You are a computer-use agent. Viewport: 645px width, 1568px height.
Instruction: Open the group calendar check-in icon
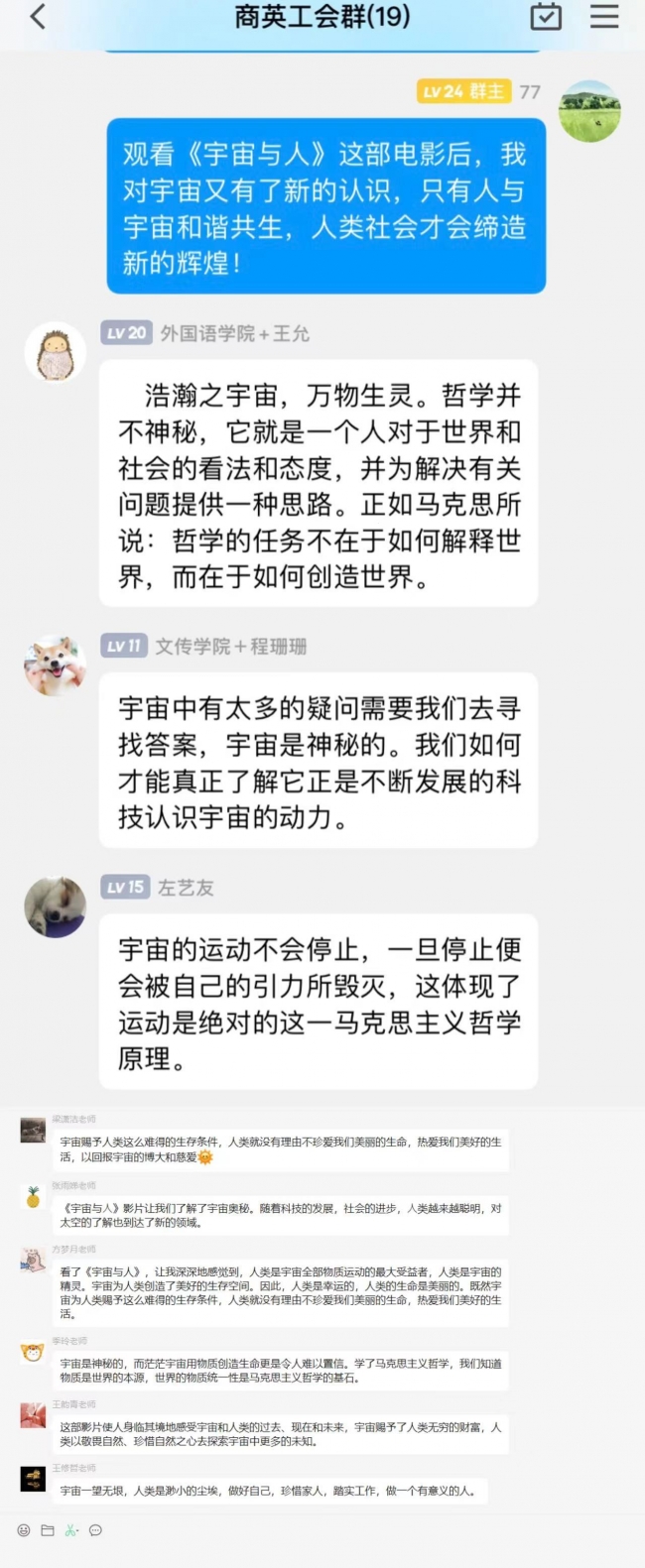pyautogui.click(x=546, y=17)
